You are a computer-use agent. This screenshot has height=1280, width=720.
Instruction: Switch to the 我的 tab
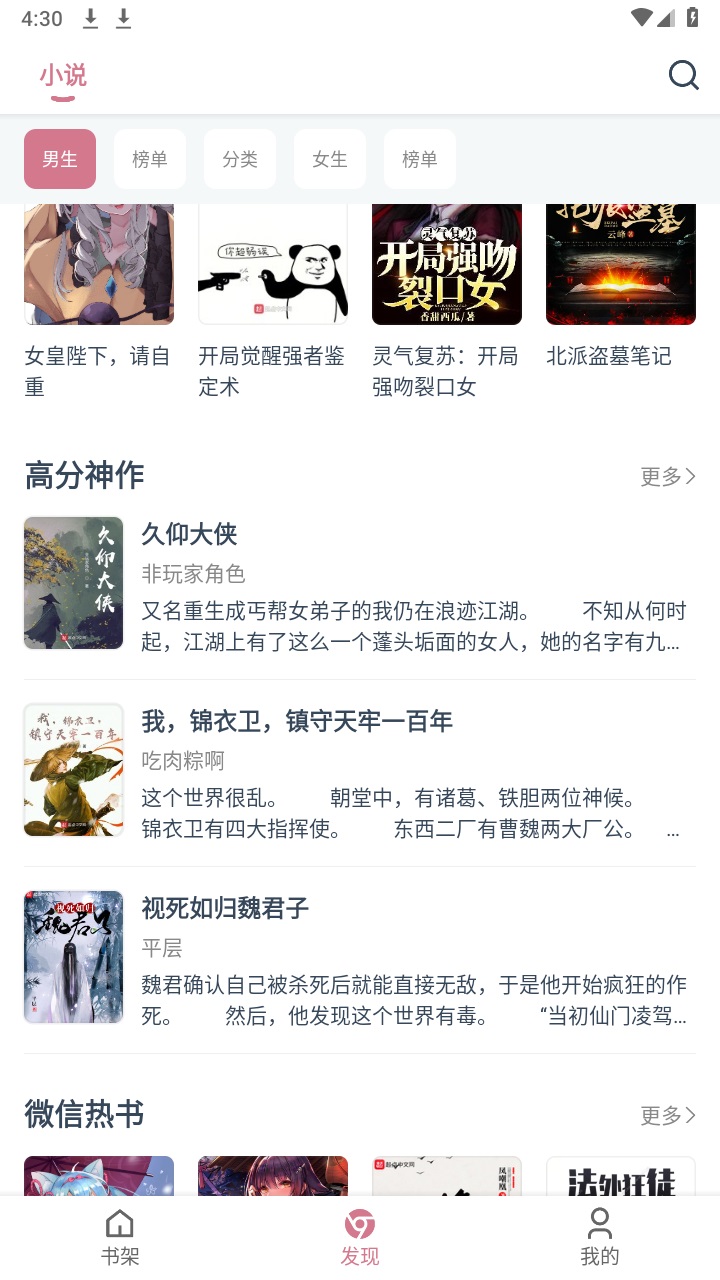coord(600,1237)
